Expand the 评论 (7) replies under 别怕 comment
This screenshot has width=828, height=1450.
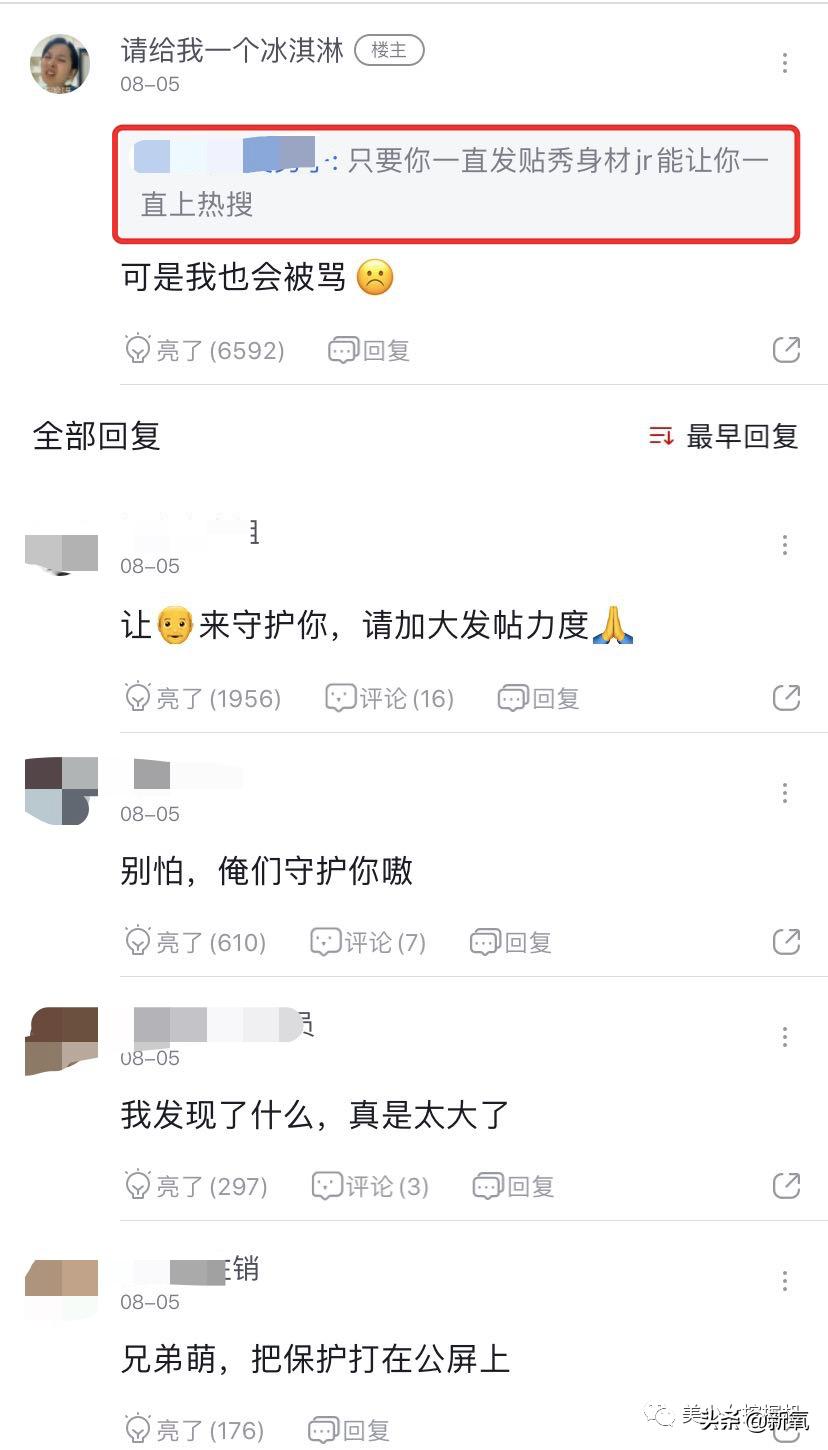(x=367, y=941)
